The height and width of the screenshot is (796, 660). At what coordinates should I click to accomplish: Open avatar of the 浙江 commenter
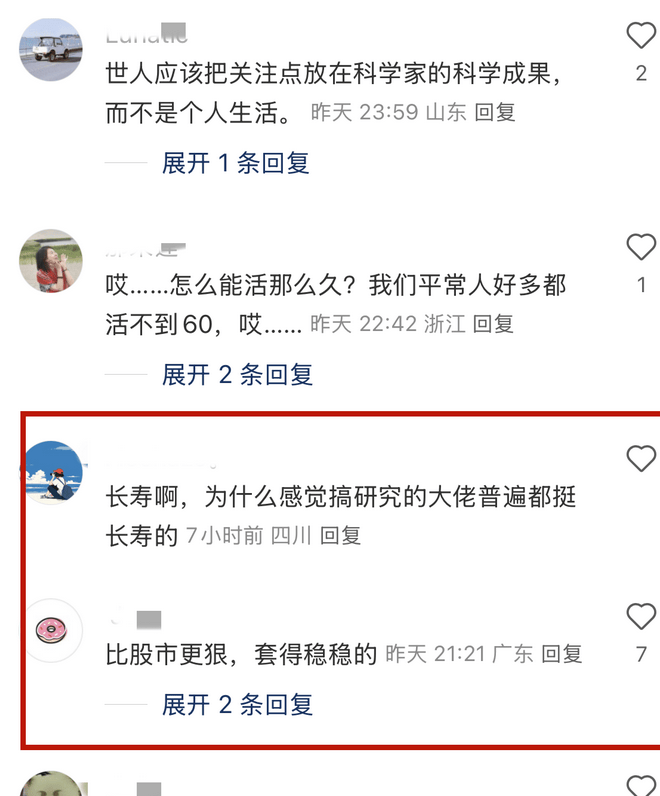pos(51,260)
